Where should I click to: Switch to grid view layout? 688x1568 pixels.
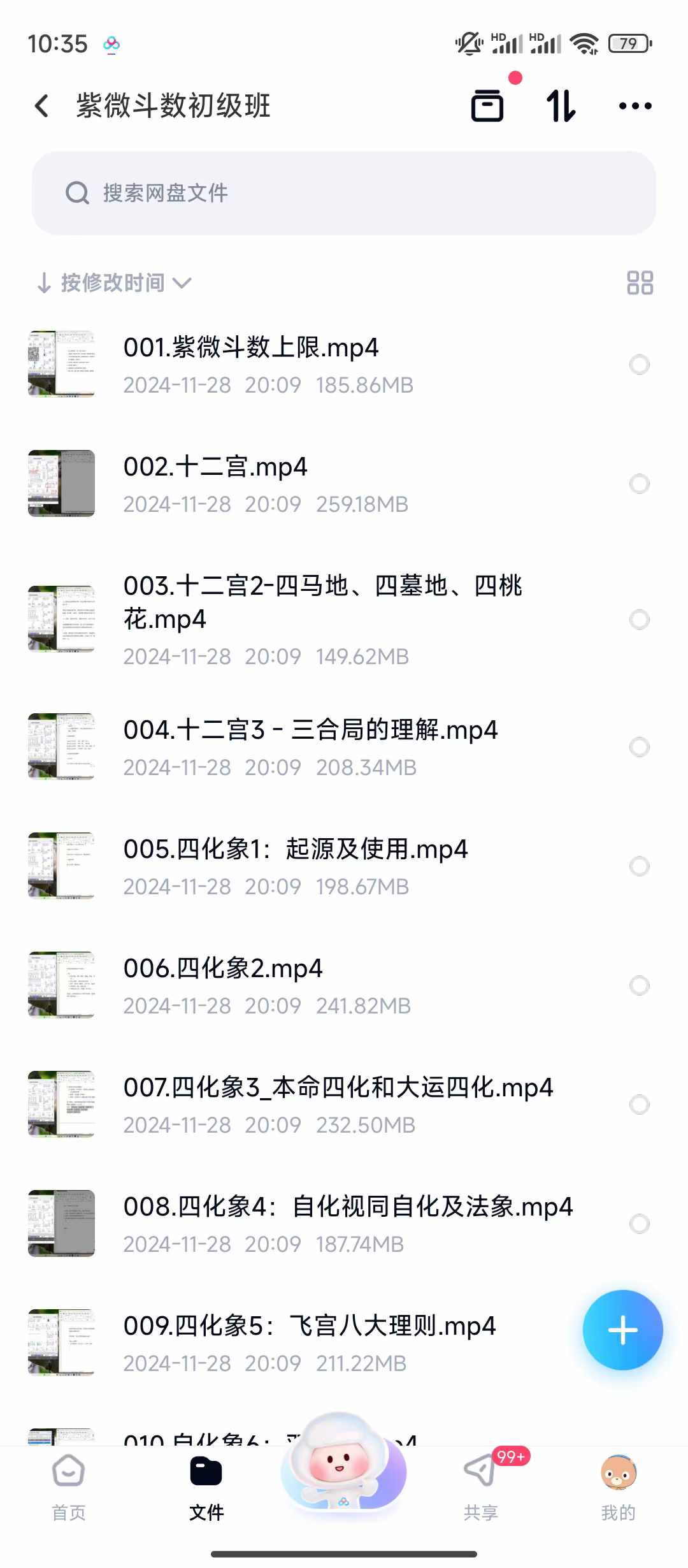click(x=640, y=283)
